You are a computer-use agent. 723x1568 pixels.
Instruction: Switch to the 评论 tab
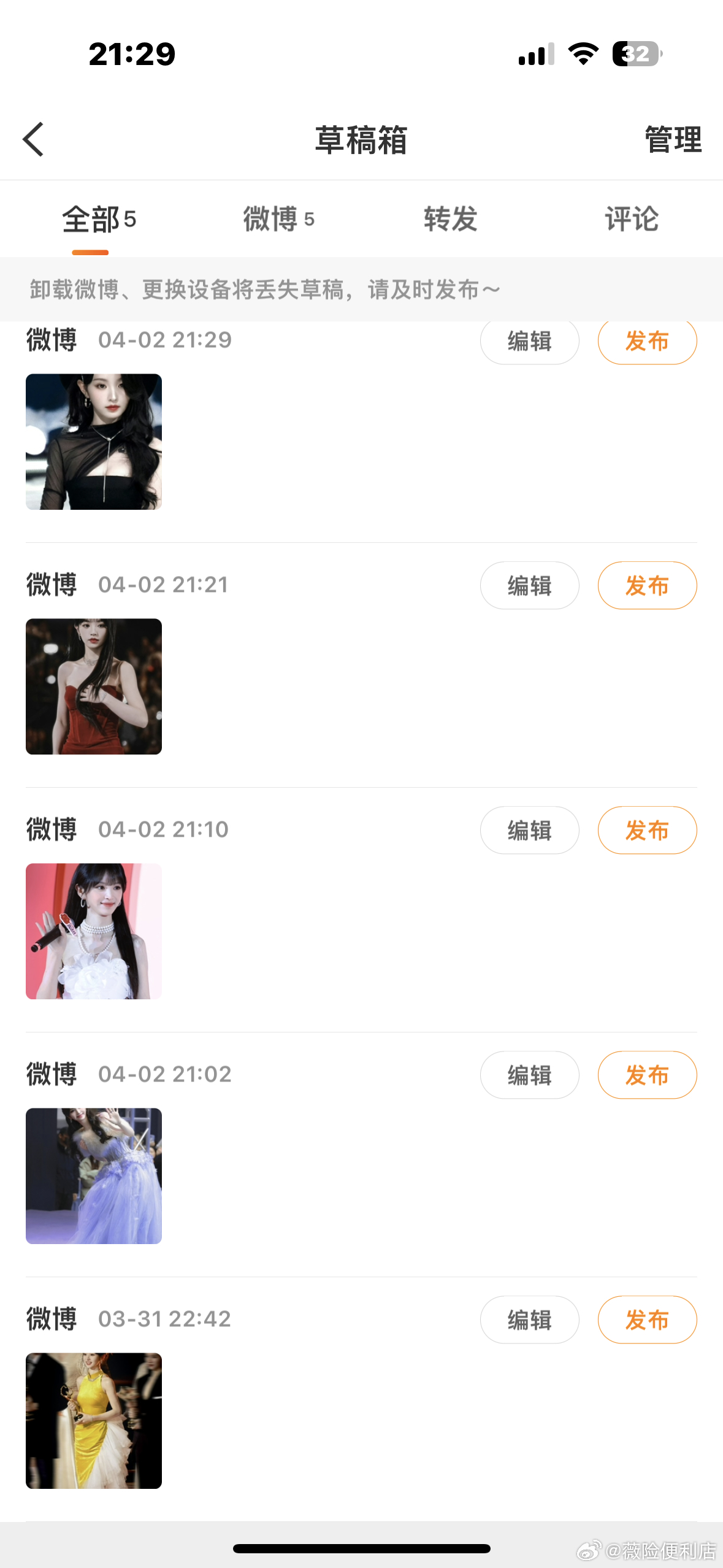point(631,219)
